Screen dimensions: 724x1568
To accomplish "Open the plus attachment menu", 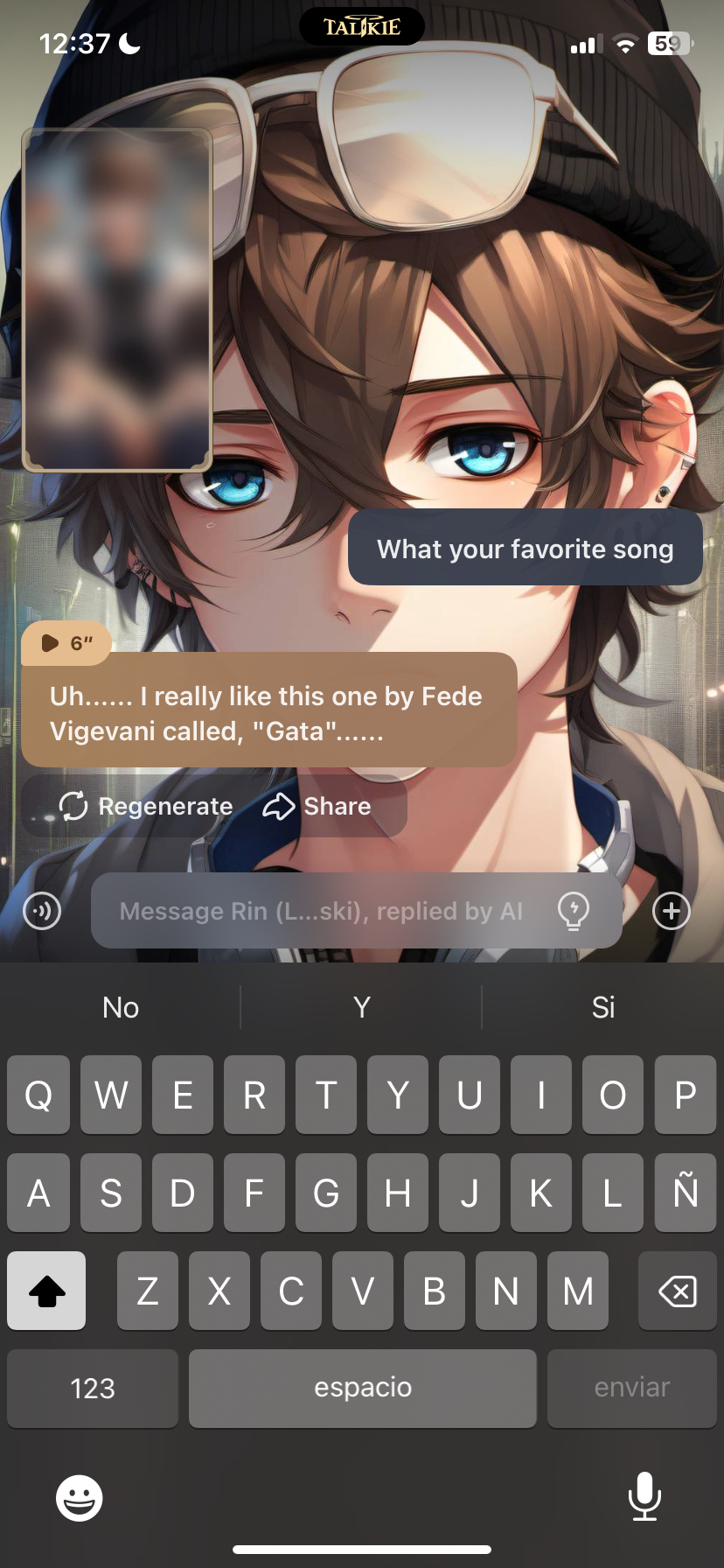I will (671, 911).
